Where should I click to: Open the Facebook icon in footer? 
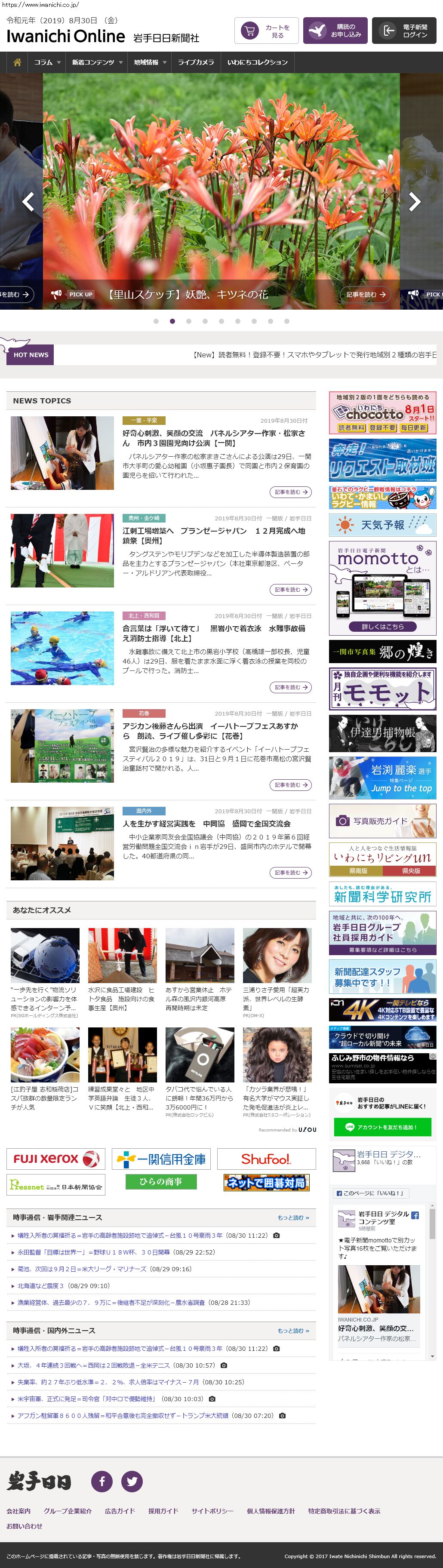102,1481
